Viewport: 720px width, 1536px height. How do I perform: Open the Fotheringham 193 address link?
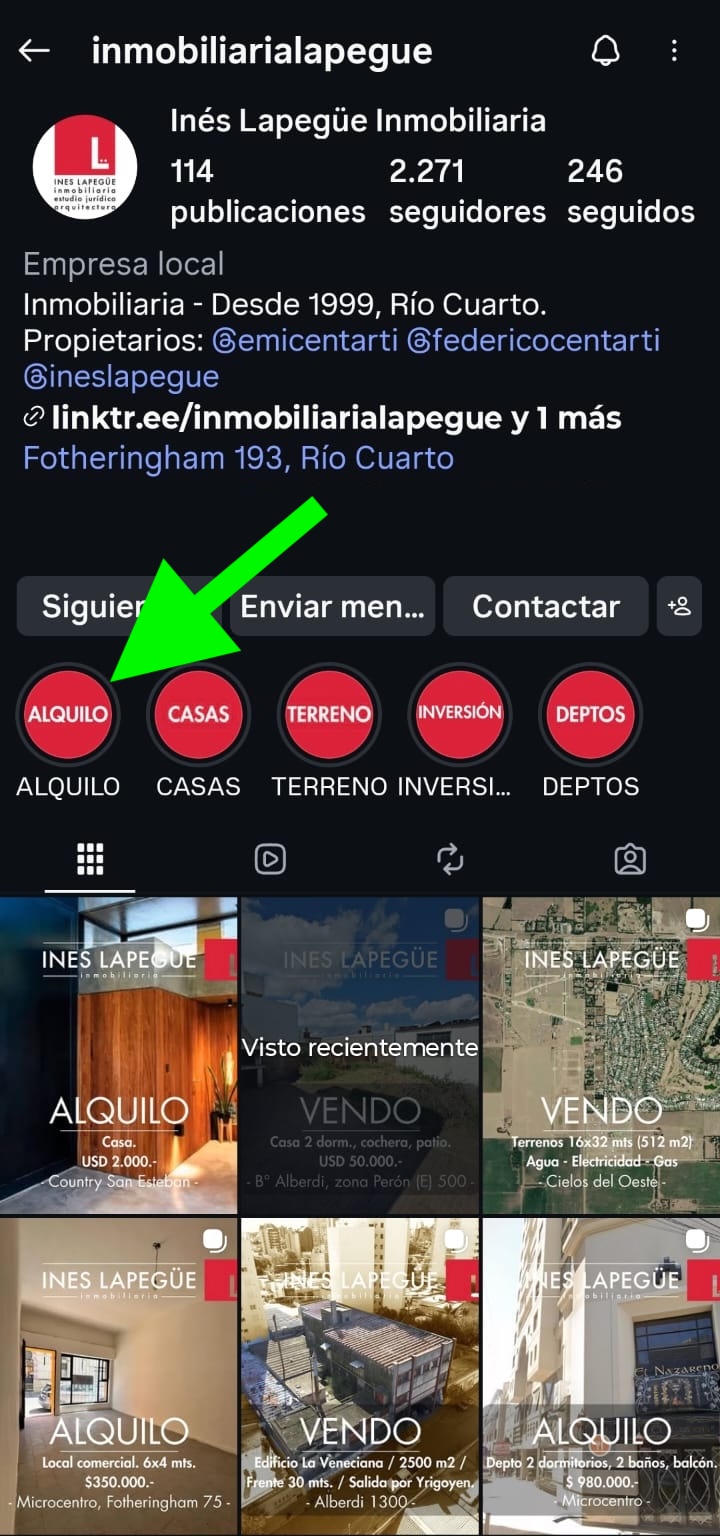coord(238,458)
